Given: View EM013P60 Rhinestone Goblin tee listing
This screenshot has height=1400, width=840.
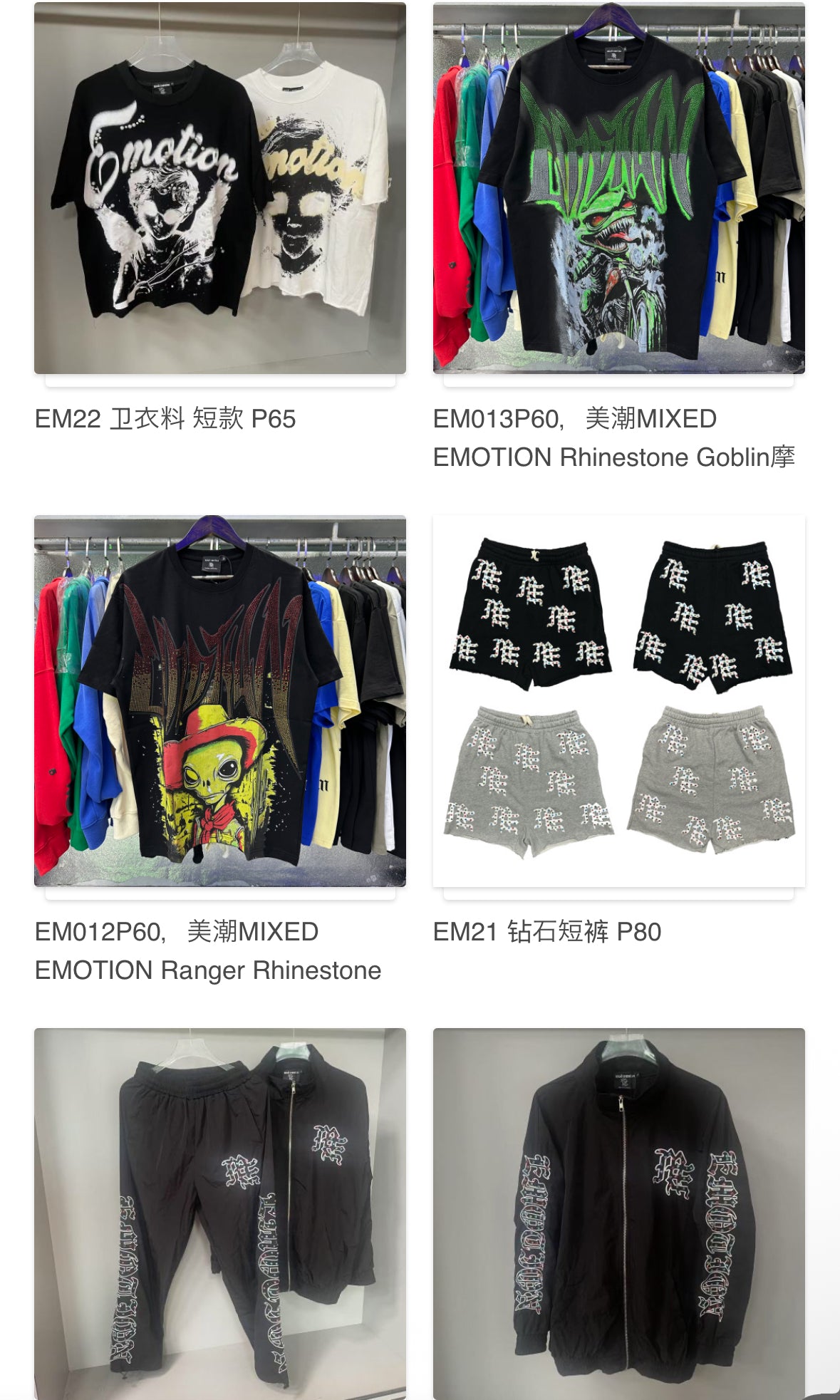Looking at the screenshot, I should pos(618,188).
